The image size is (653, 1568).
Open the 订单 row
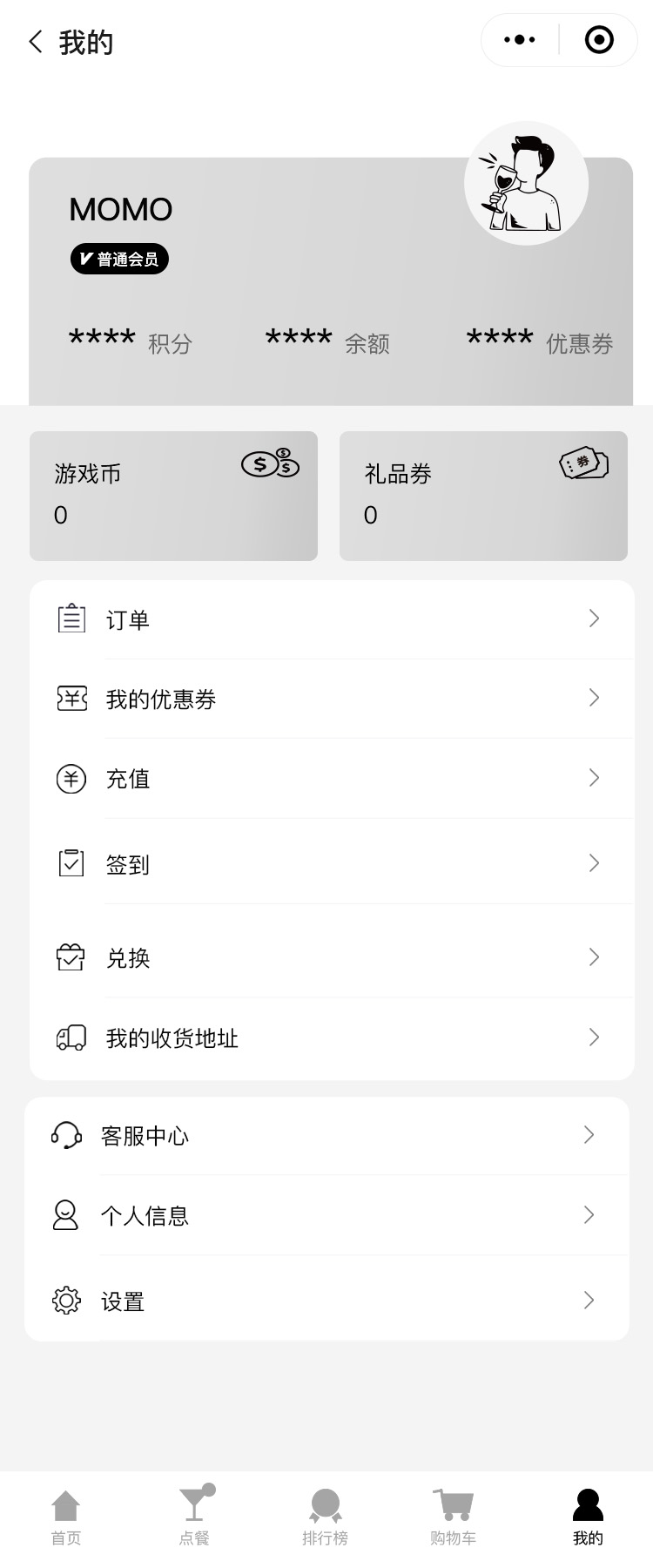tap(331, 619)
